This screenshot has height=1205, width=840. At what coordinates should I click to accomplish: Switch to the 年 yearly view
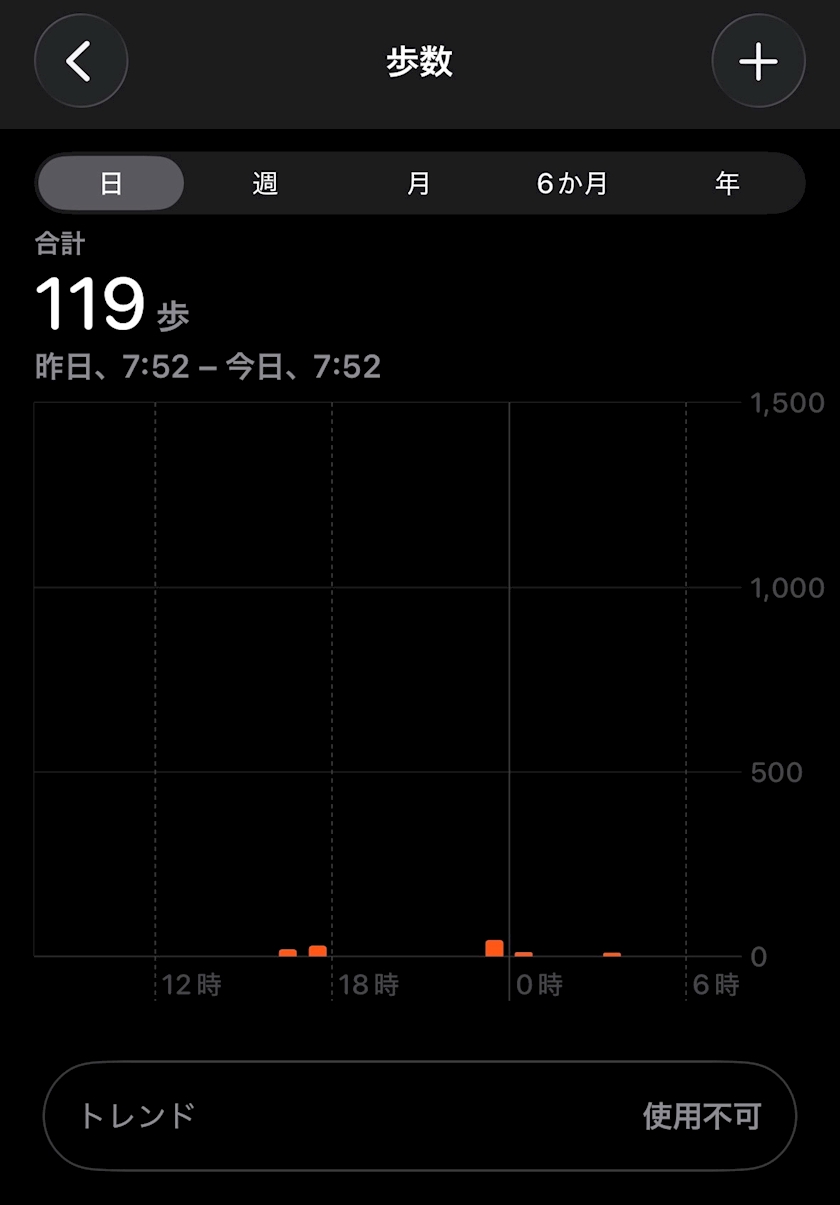727,183
